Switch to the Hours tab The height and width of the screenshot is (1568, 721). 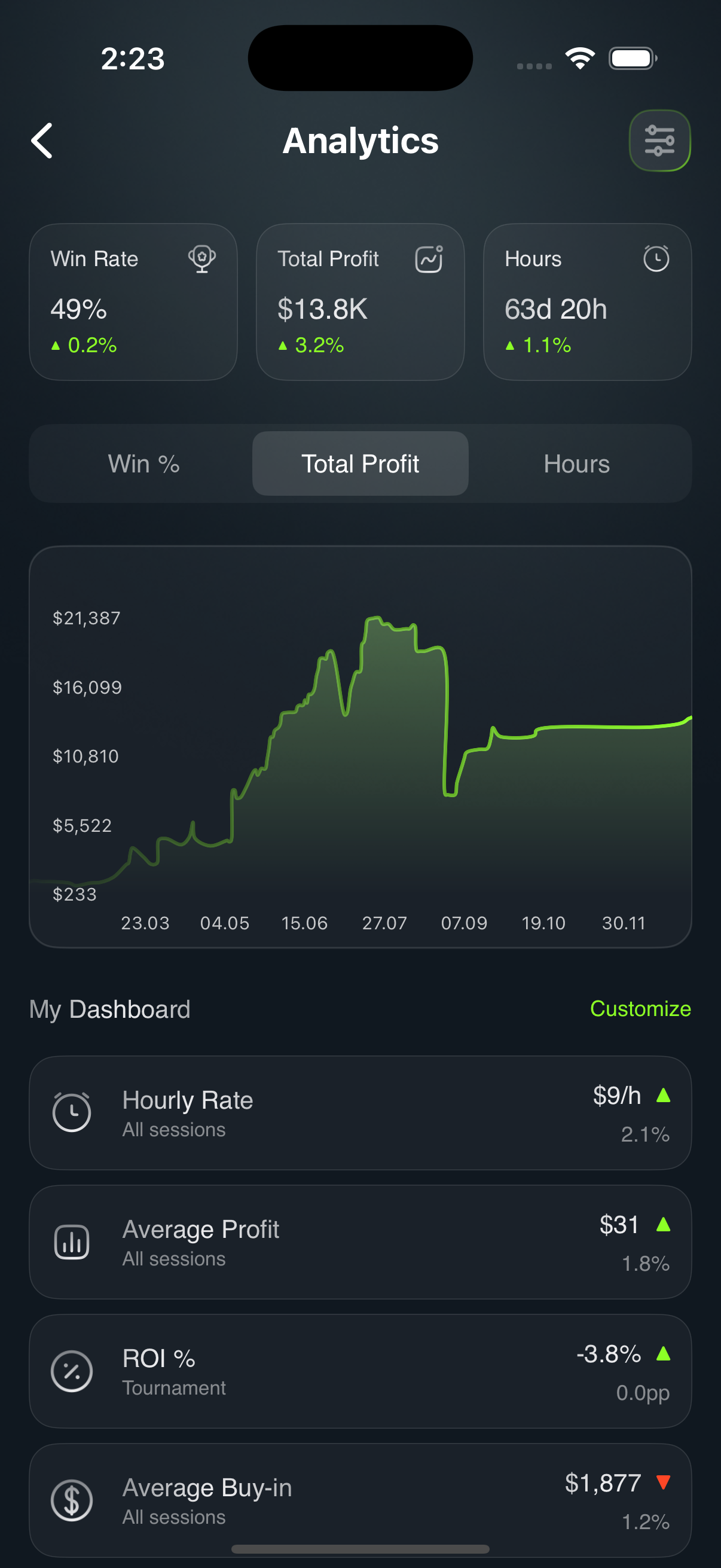click(x=576, y=463)
